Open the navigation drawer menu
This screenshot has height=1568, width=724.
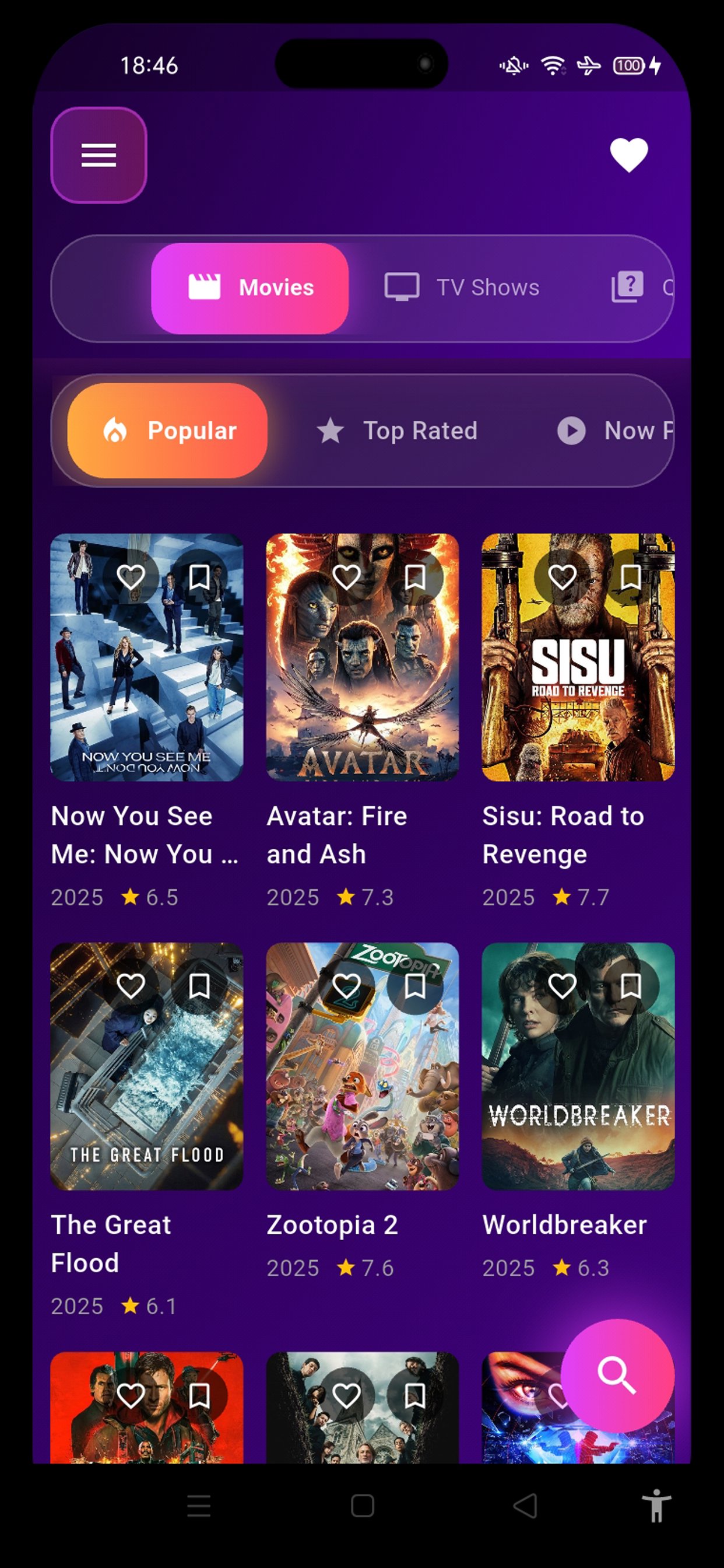point(99,155)
